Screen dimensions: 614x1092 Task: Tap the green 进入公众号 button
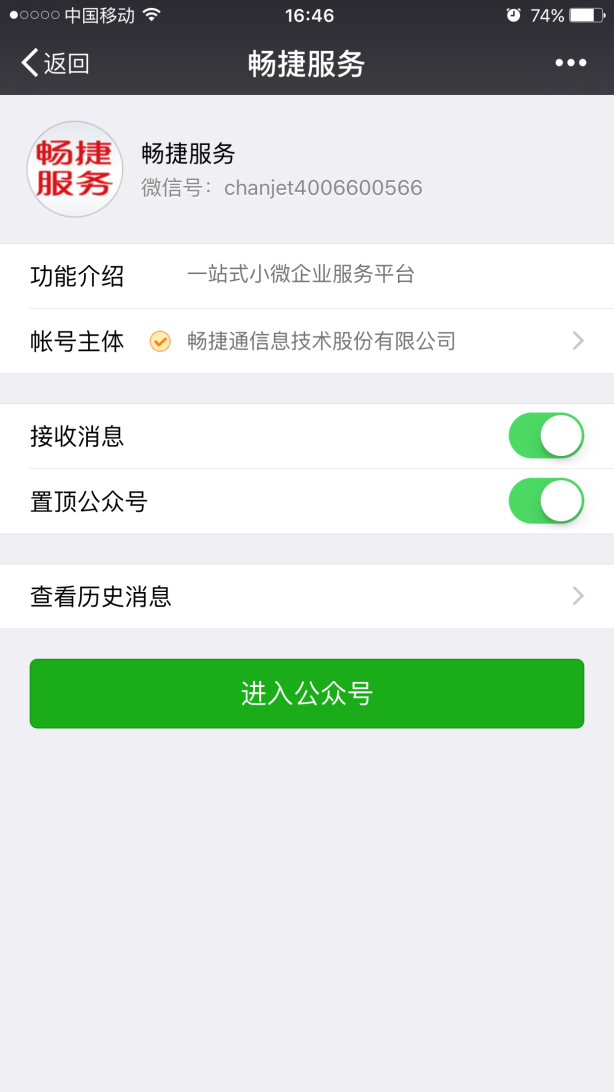click(307, 694)
